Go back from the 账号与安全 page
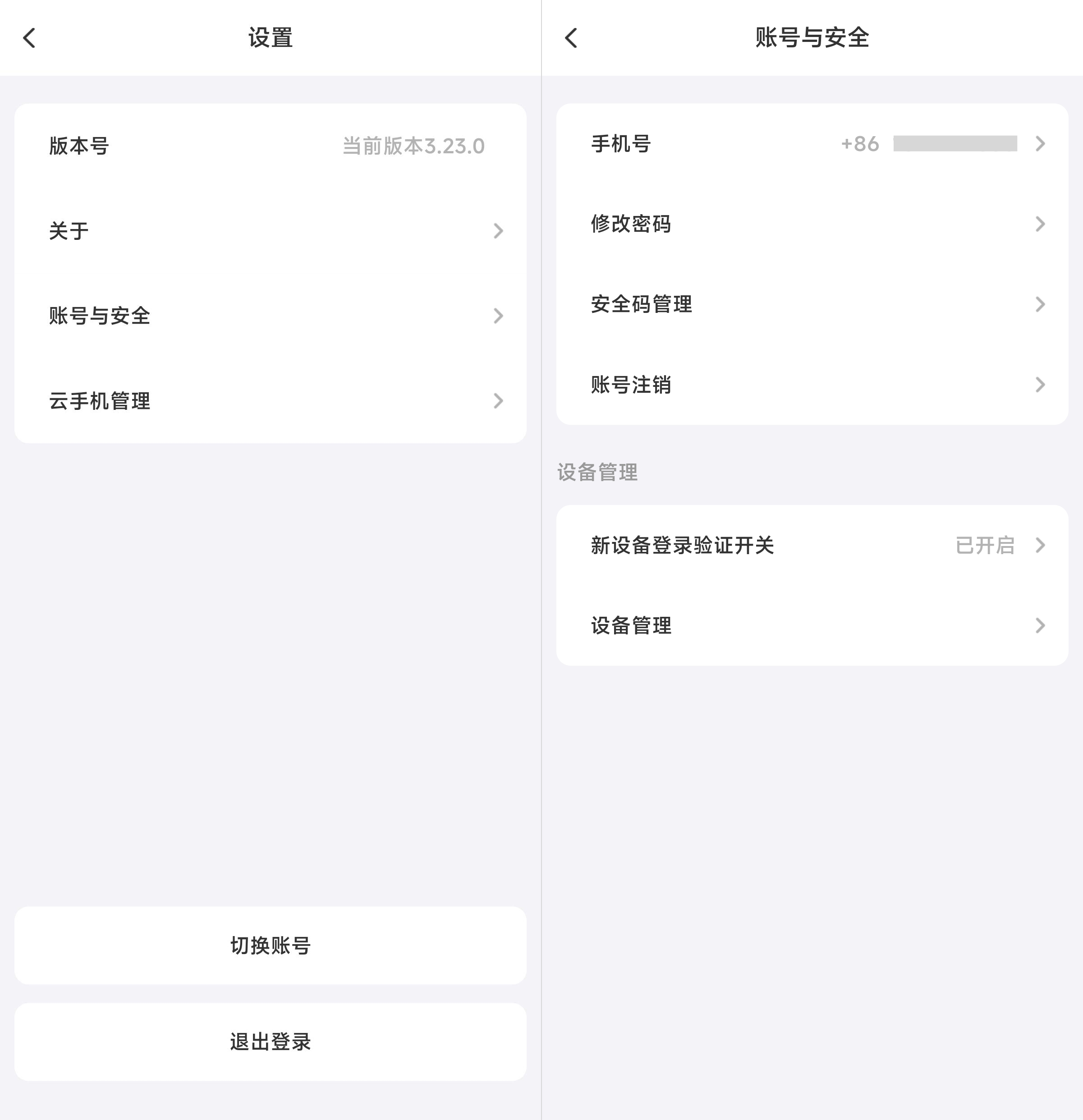The width and height of the screenshot is (1083, 1120). pyautogui.click(x=571, y=38)
